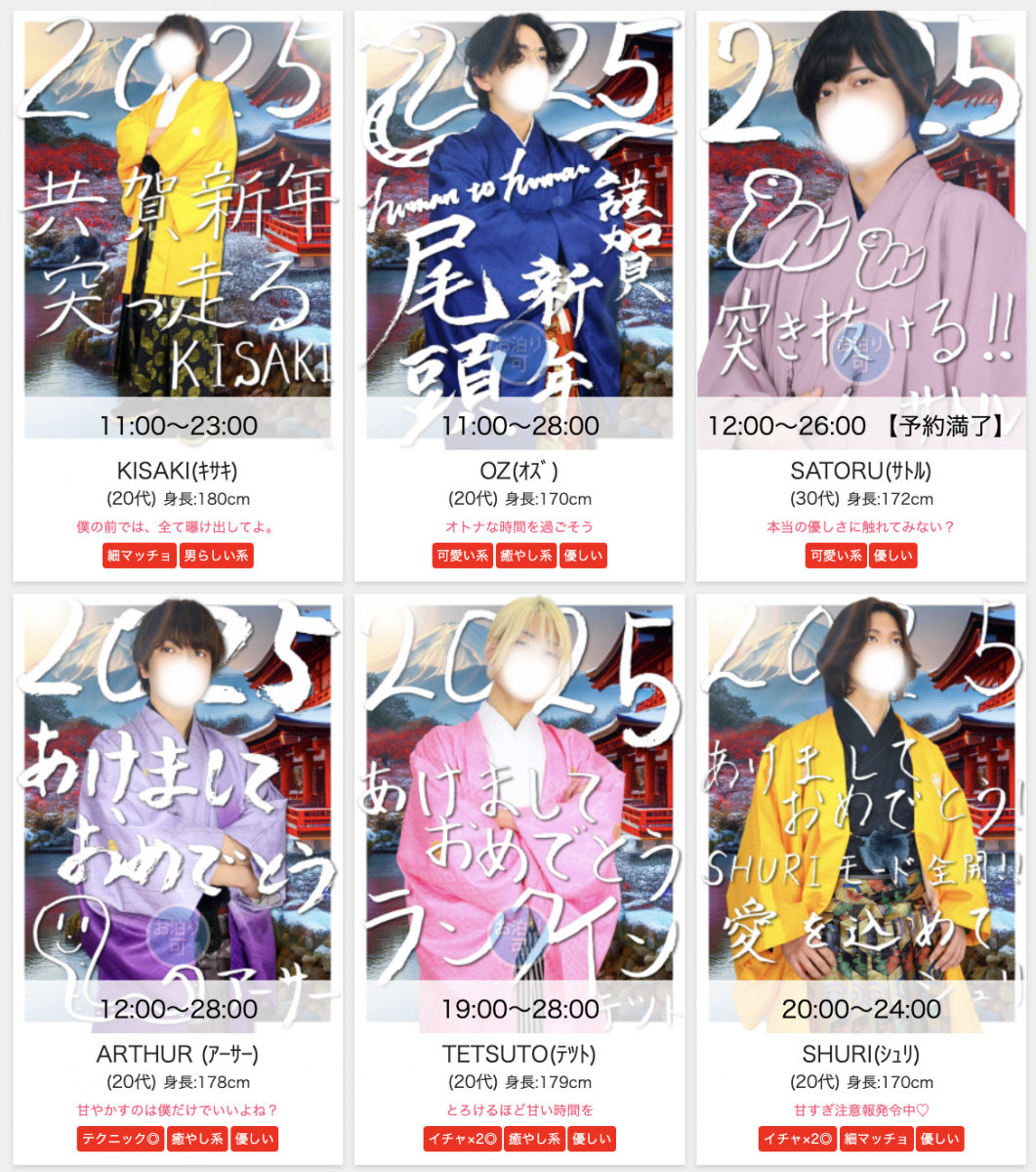This screenshot has height=1172, width=1036.
Task: Tap the 優しい tag under TETSUTO
Action: 591,1139
